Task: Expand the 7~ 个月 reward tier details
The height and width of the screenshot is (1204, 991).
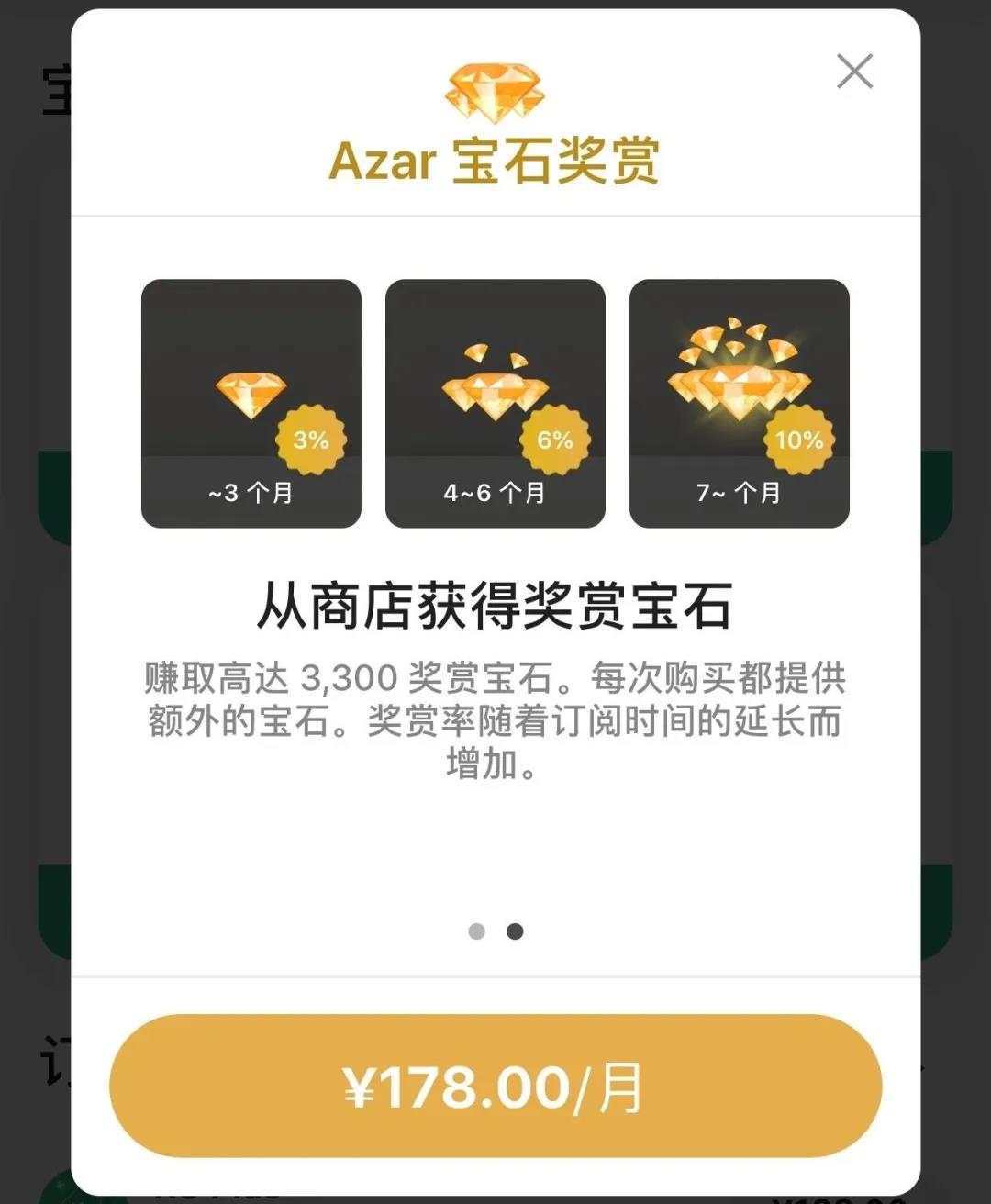Action: 740,404
